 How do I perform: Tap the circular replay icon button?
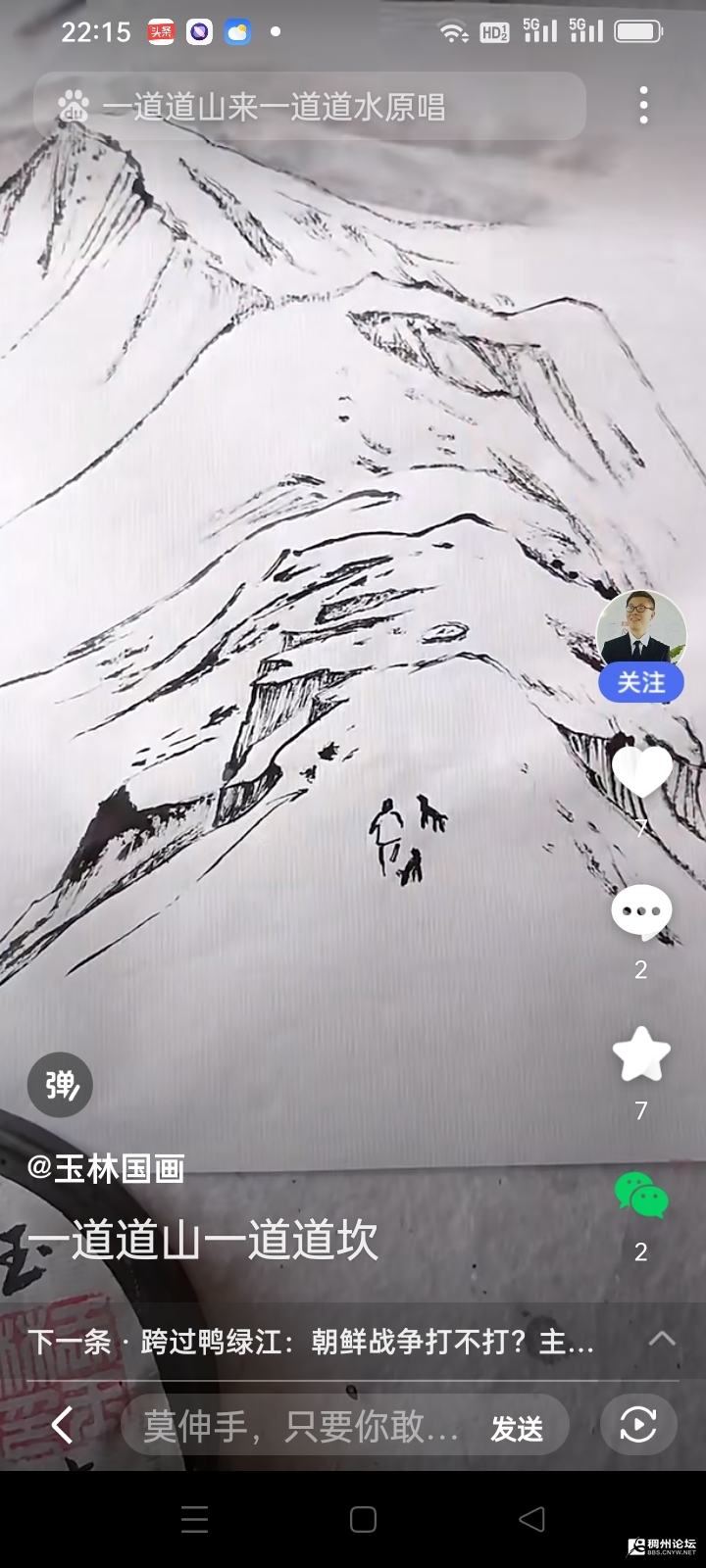637,1425
